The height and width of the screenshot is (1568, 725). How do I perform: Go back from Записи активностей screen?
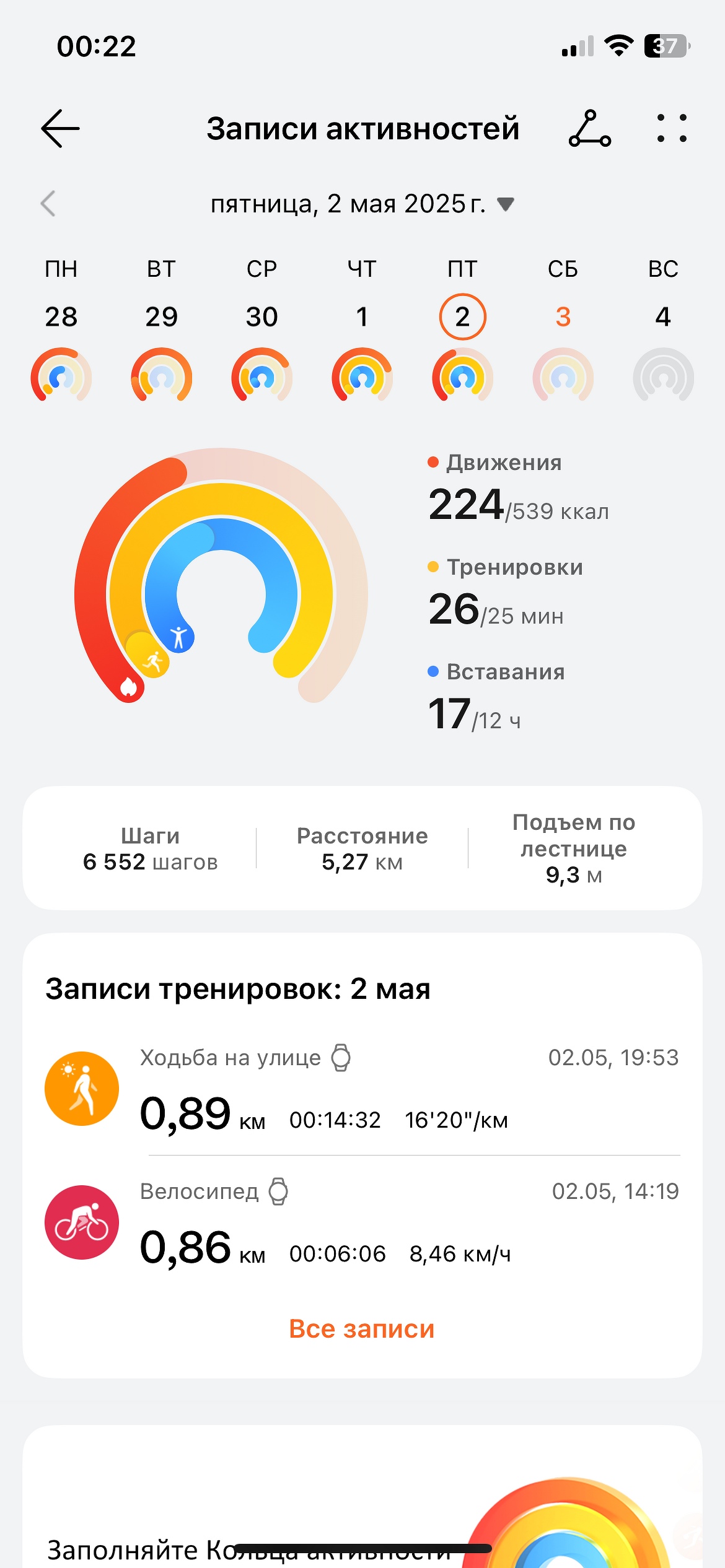pos(60,129)
